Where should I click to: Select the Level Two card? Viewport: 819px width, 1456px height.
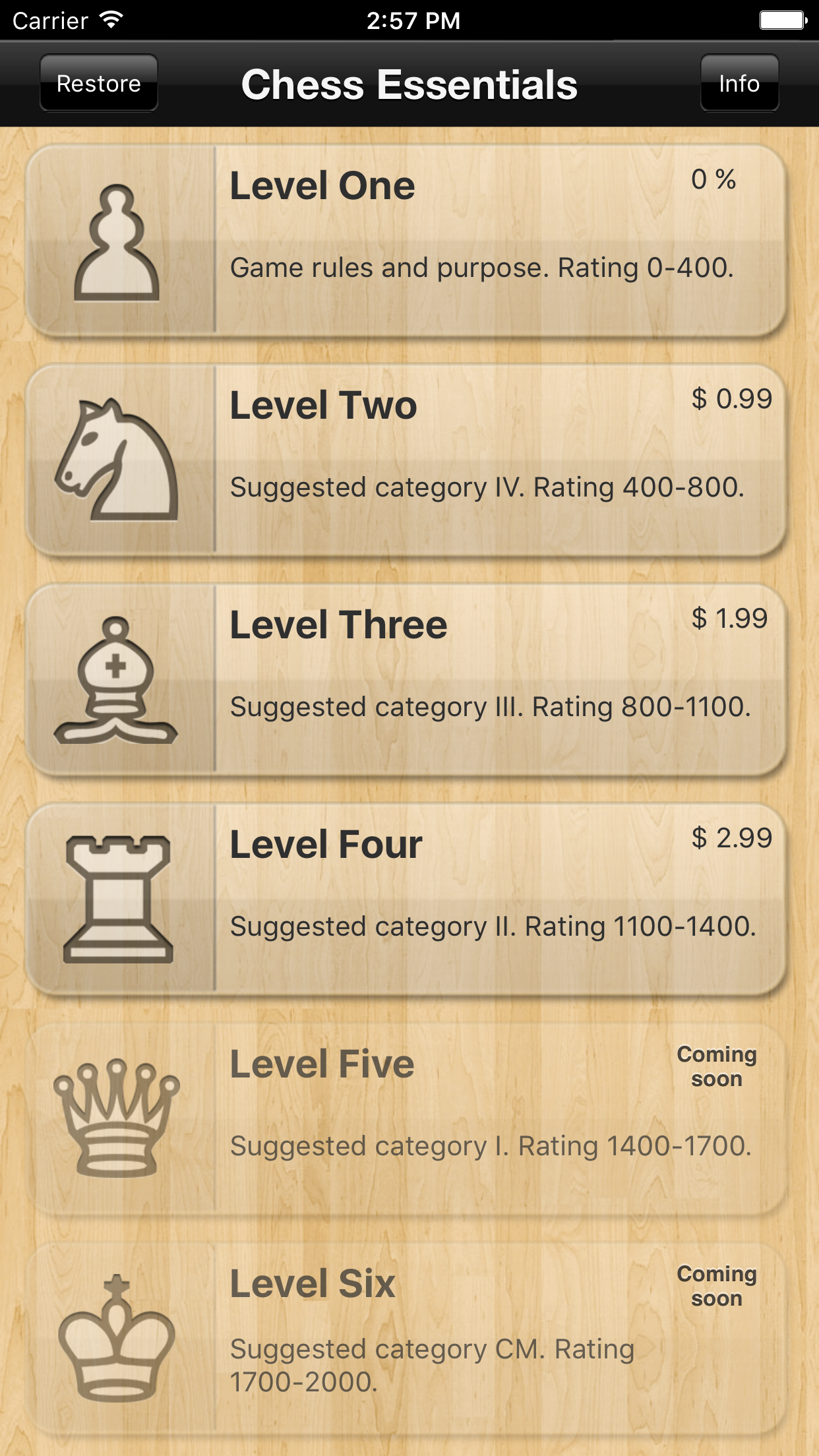pyautogui.click(x=406, y=460)
